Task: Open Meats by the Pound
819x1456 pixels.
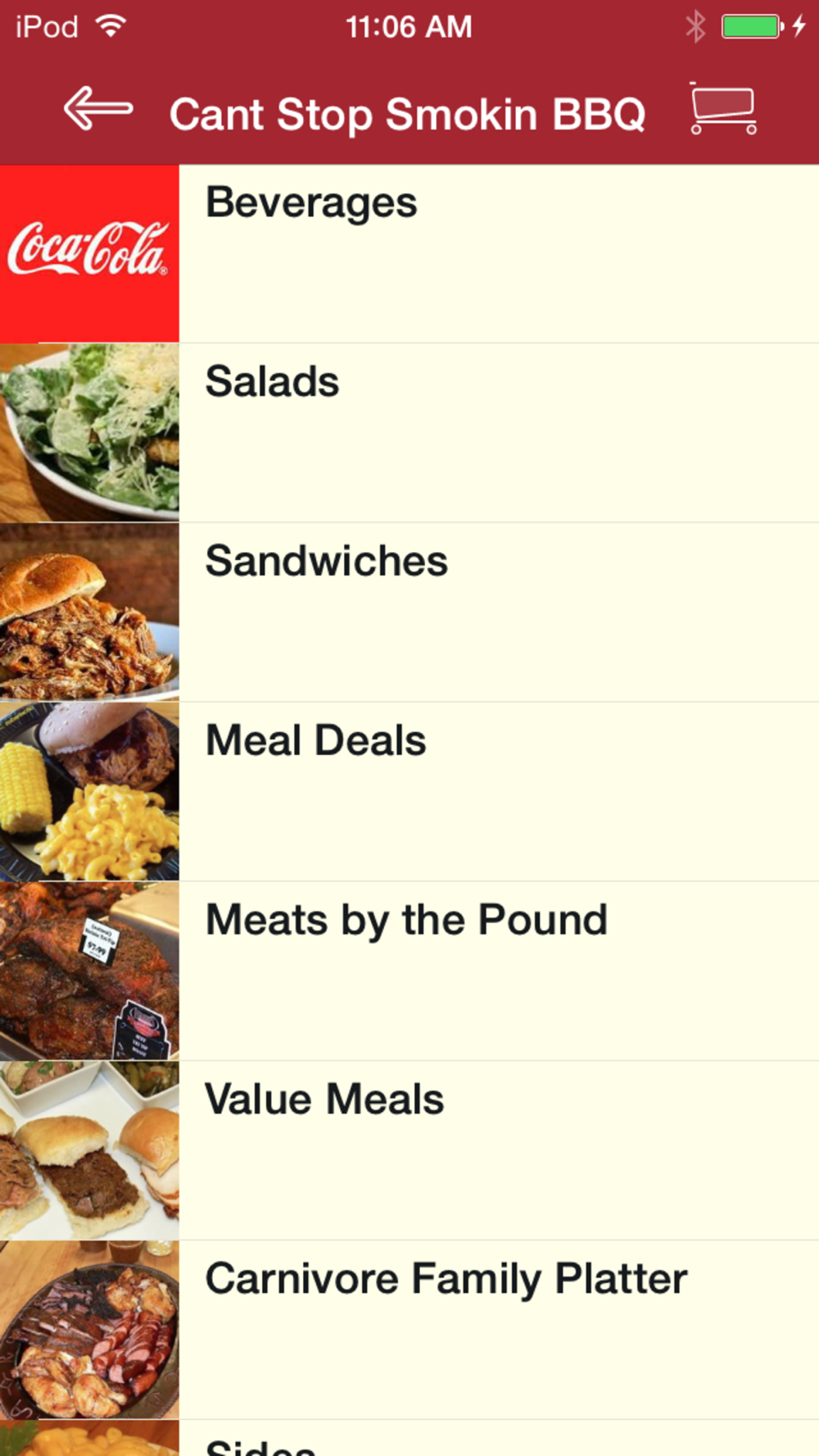Action: [409, 971]
